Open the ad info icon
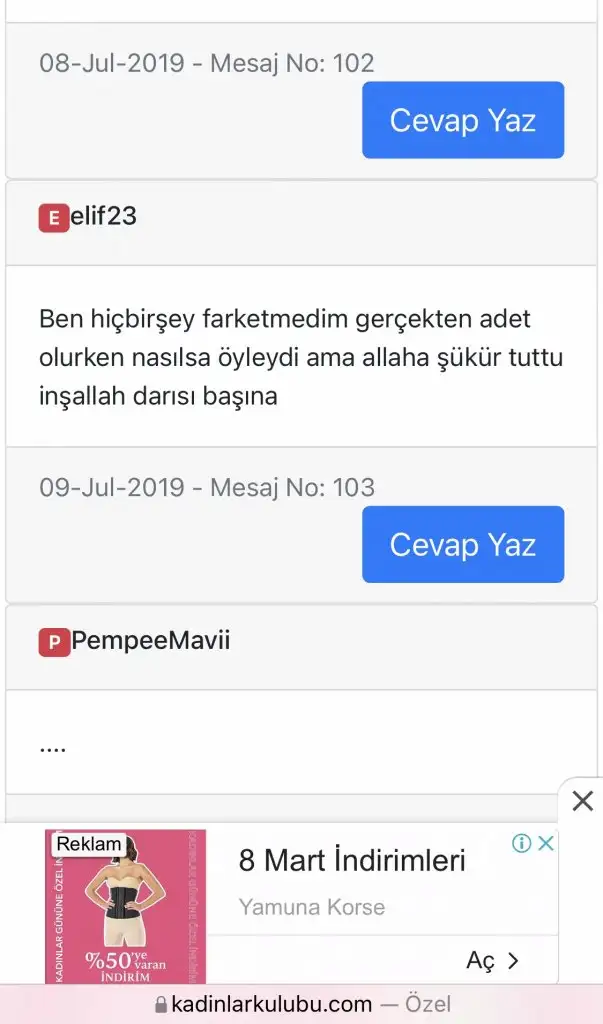Screen dimensions: 603x1024 pos(521,843)
